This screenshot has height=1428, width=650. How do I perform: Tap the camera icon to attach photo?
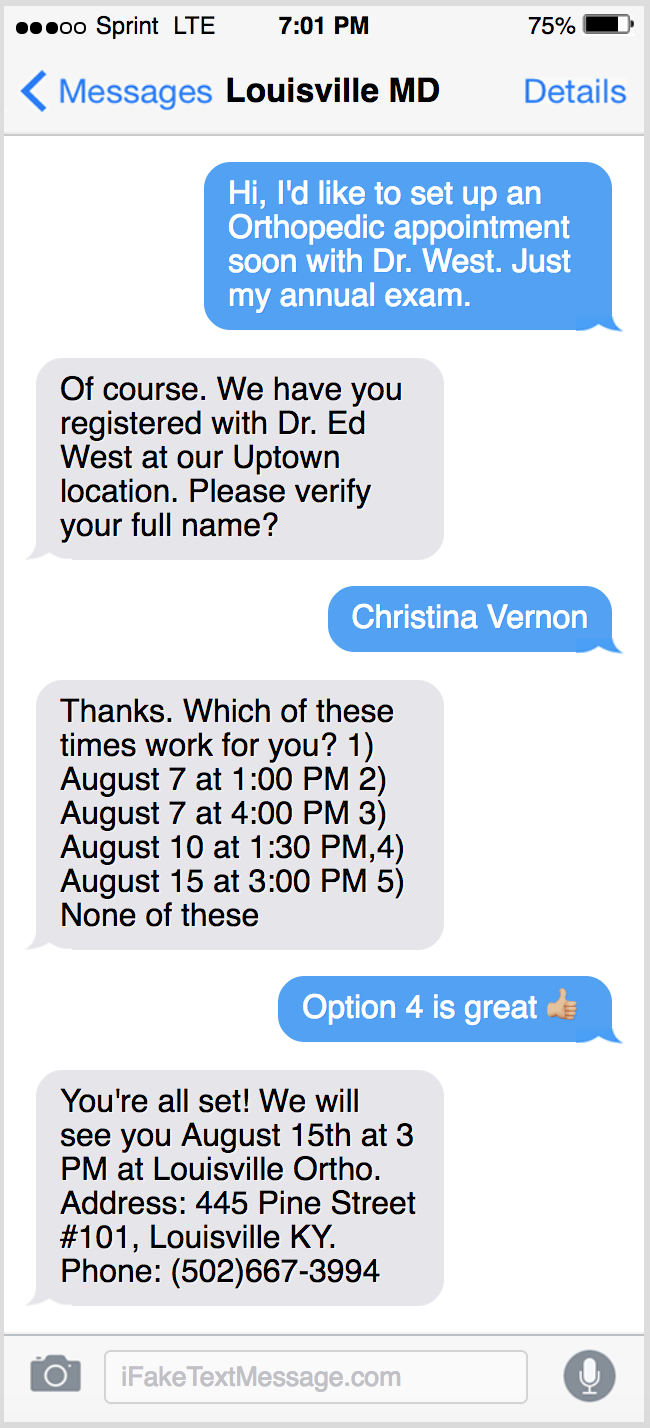(x=55, y=1374)
